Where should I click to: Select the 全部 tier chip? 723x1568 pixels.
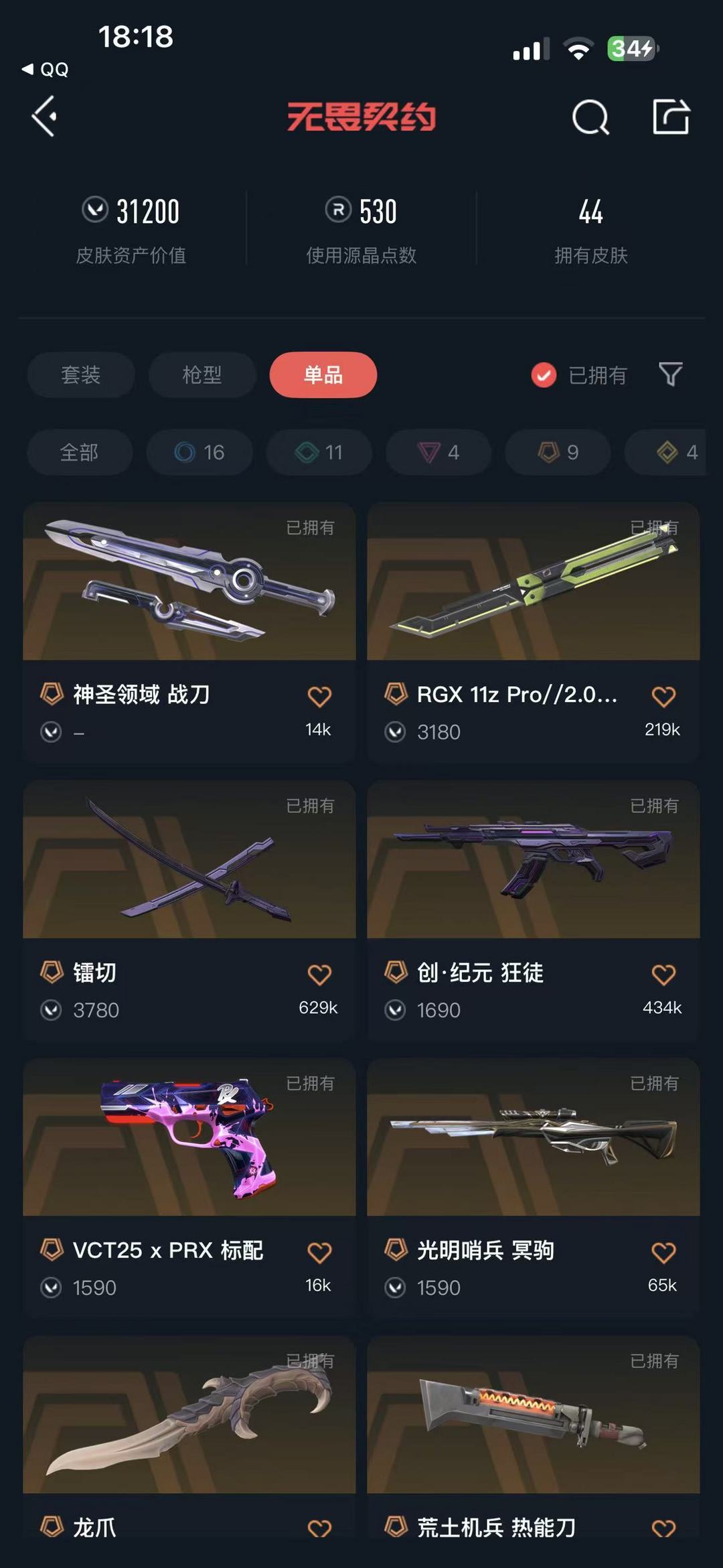pyautogui.click(x=80, y=452)
